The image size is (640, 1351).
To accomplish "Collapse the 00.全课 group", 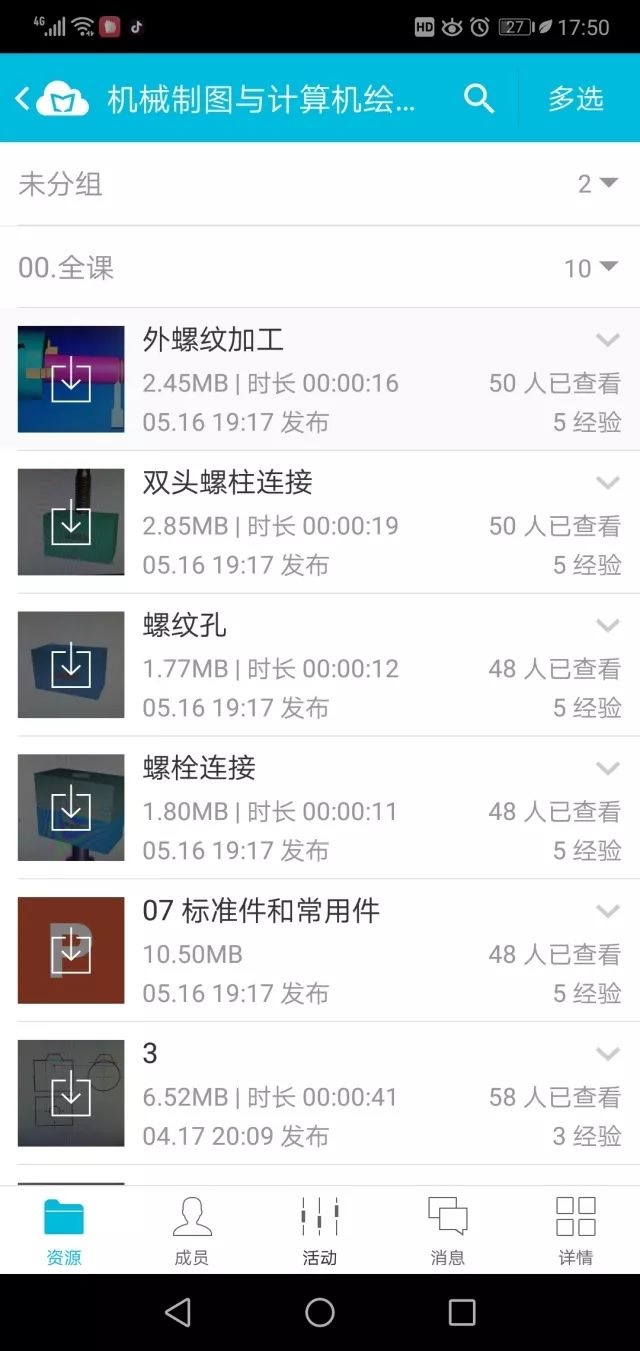I will (x=320, y=267).
